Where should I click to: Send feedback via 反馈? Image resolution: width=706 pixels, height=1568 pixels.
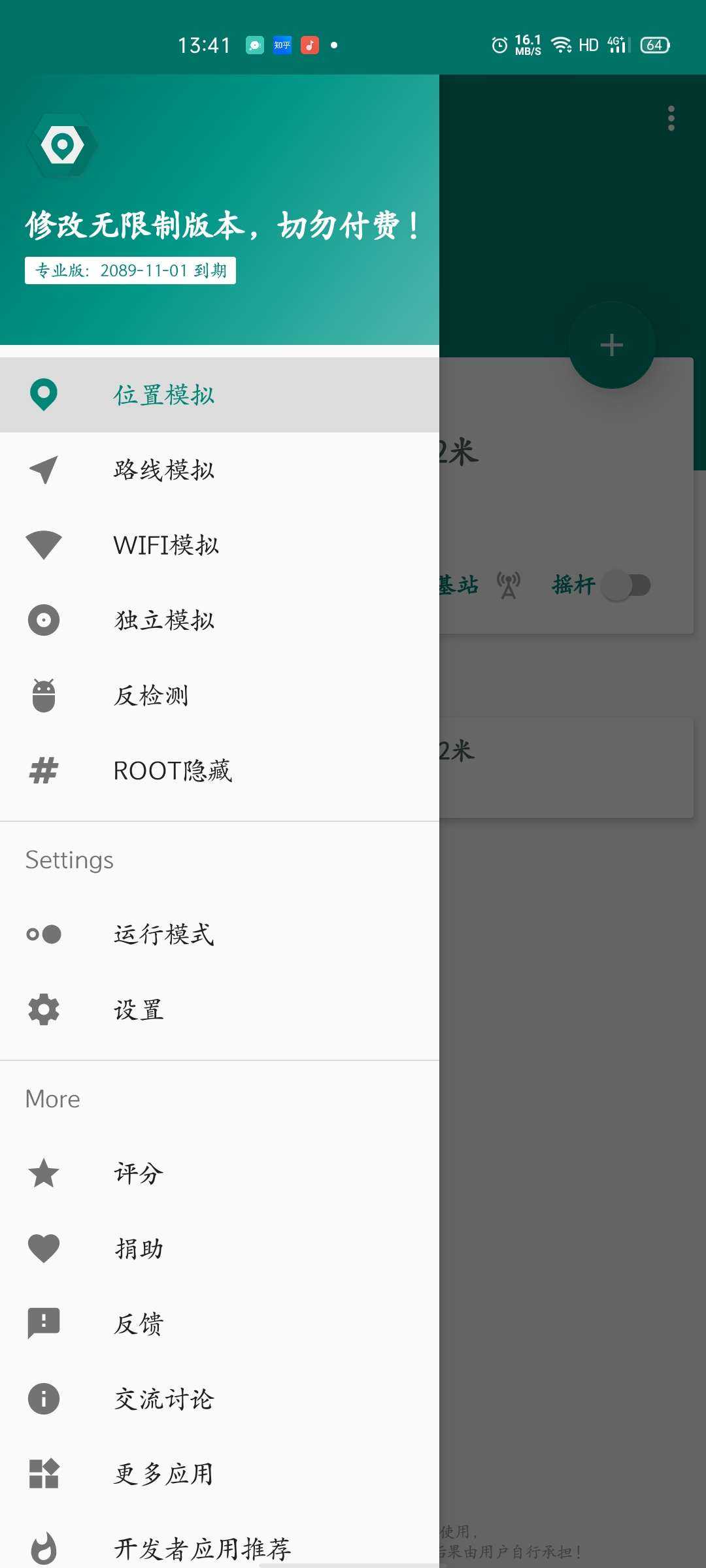pos(139,1324)
